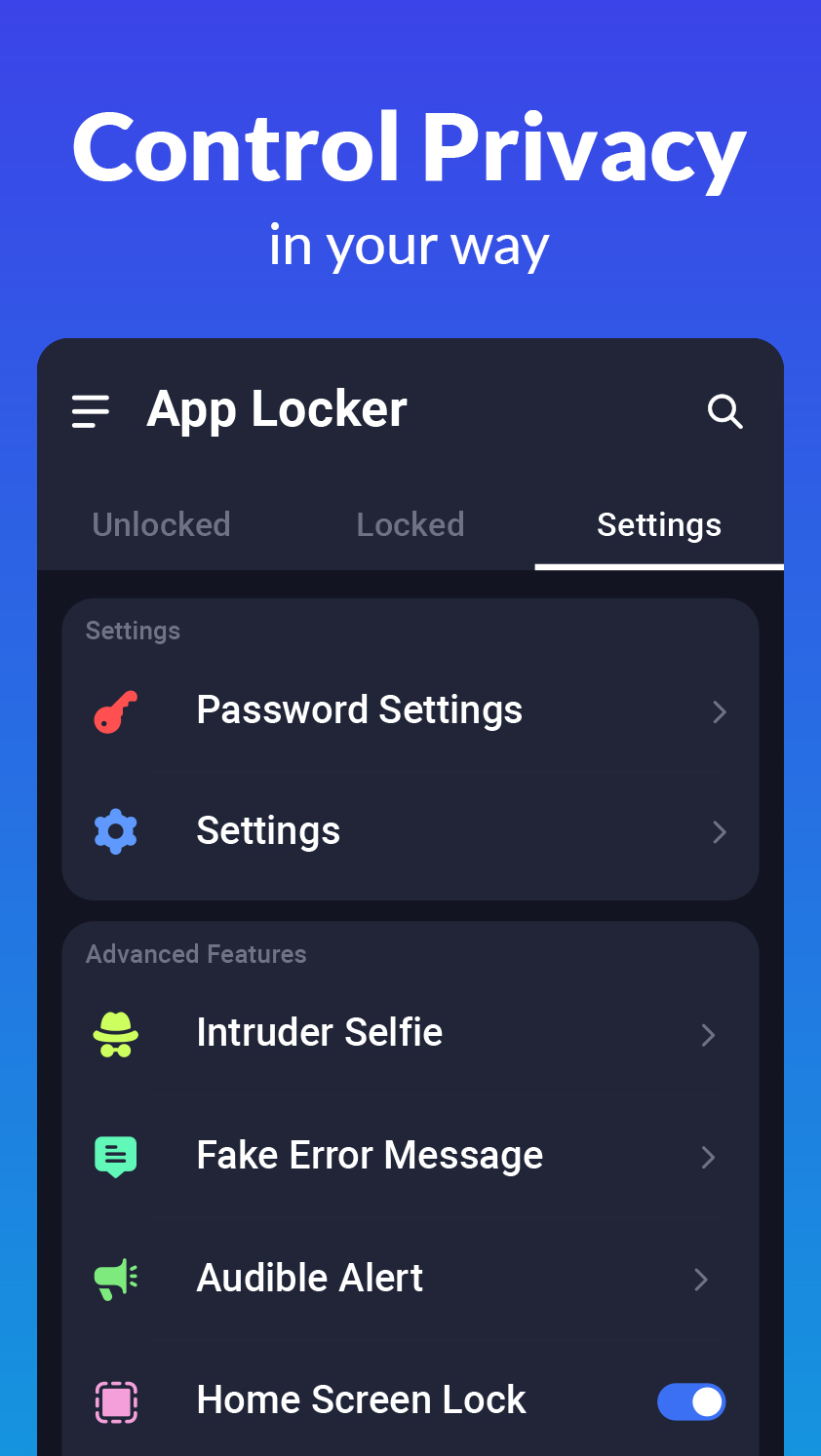Image resolution: width=821 pixels, height=1456 pixels.
Task: Expand Password Settings chevron
Action: 720,711
